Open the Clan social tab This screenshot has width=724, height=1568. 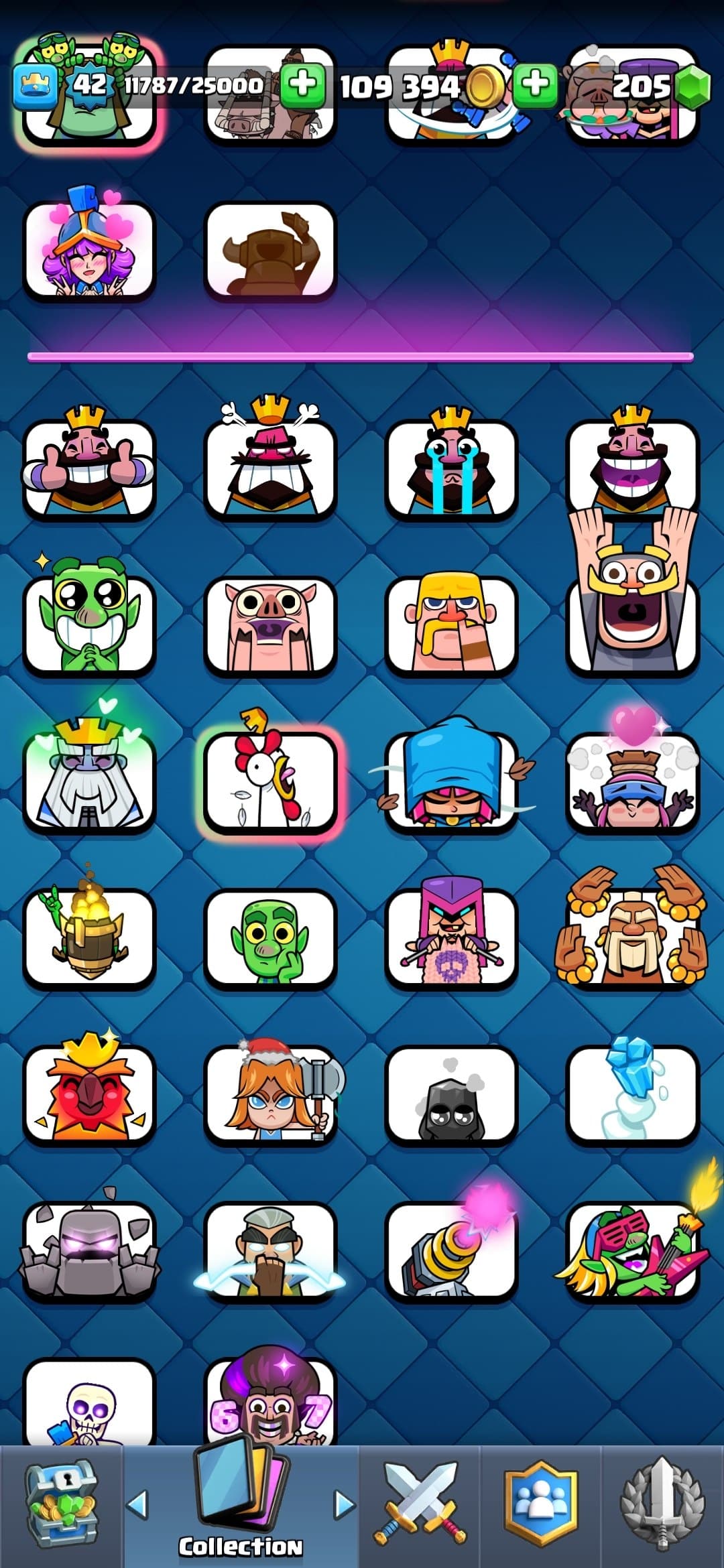pyautogui.click(x=540, y=1505)
